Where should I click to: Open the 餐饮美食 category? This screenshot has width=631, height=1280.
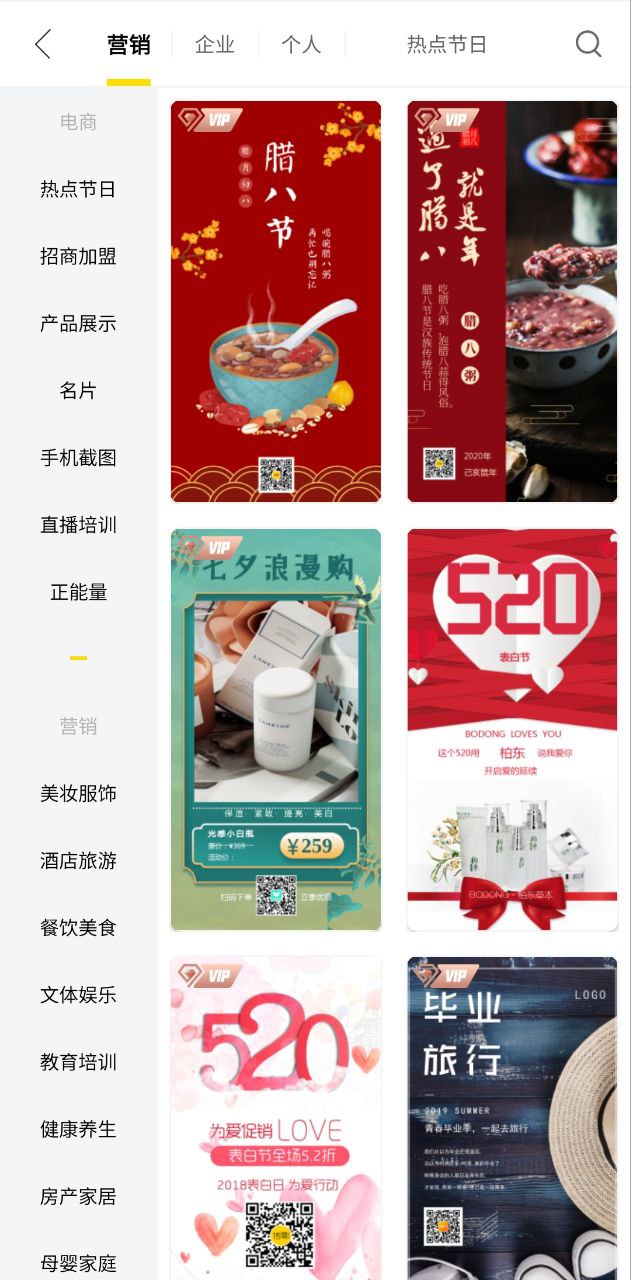[x=78, y=927]
